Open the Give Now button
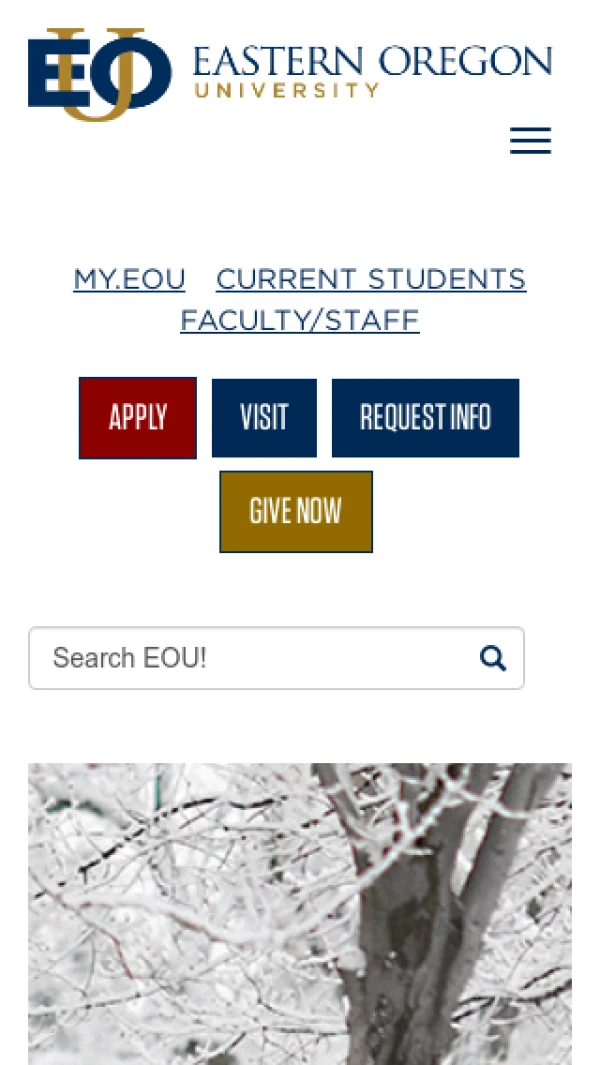The width and height of the screenshot is (600, 1065). (x=296, y=511)
